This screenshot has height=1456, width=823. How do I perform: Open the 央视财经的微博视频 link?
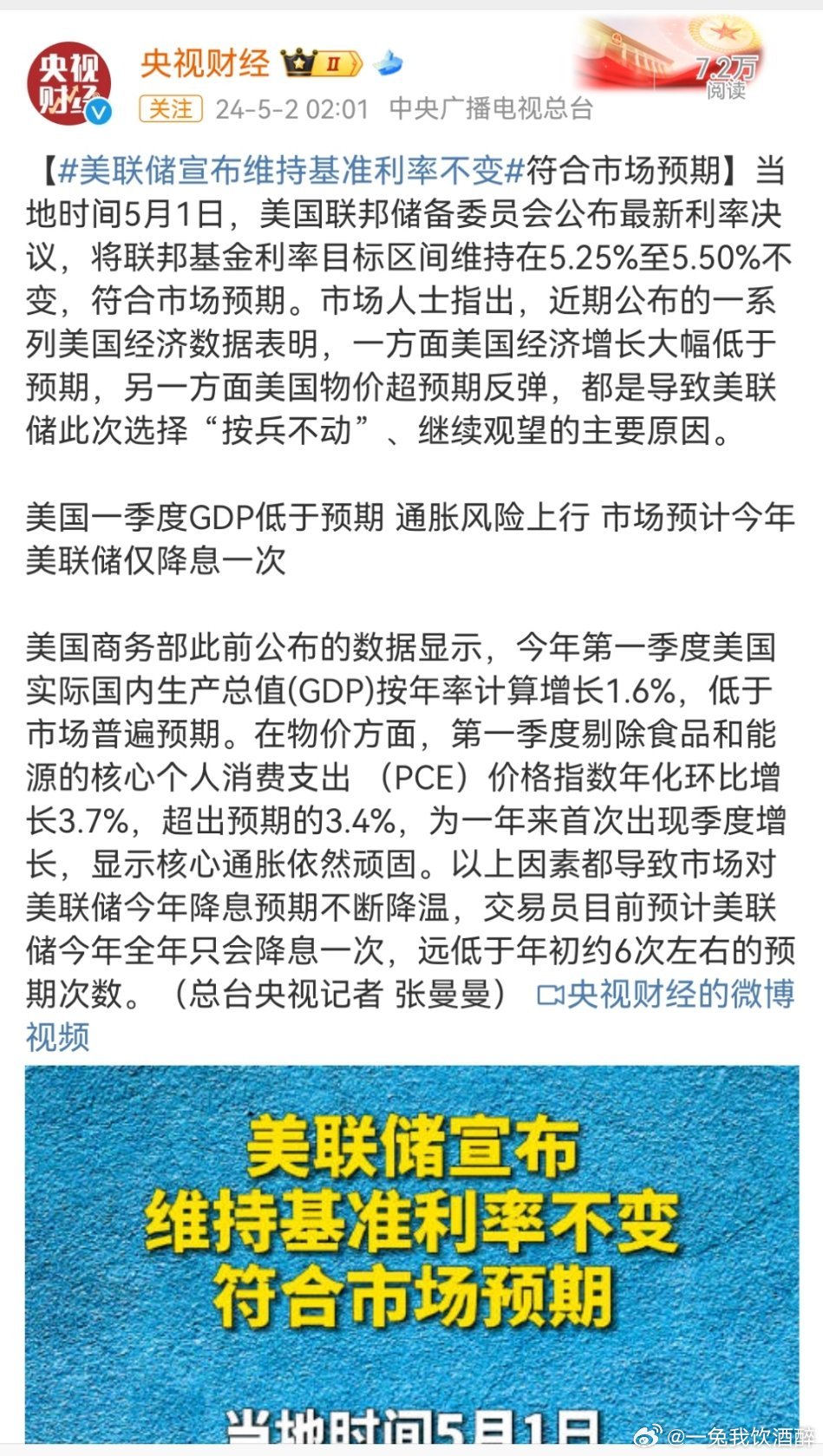664,994
